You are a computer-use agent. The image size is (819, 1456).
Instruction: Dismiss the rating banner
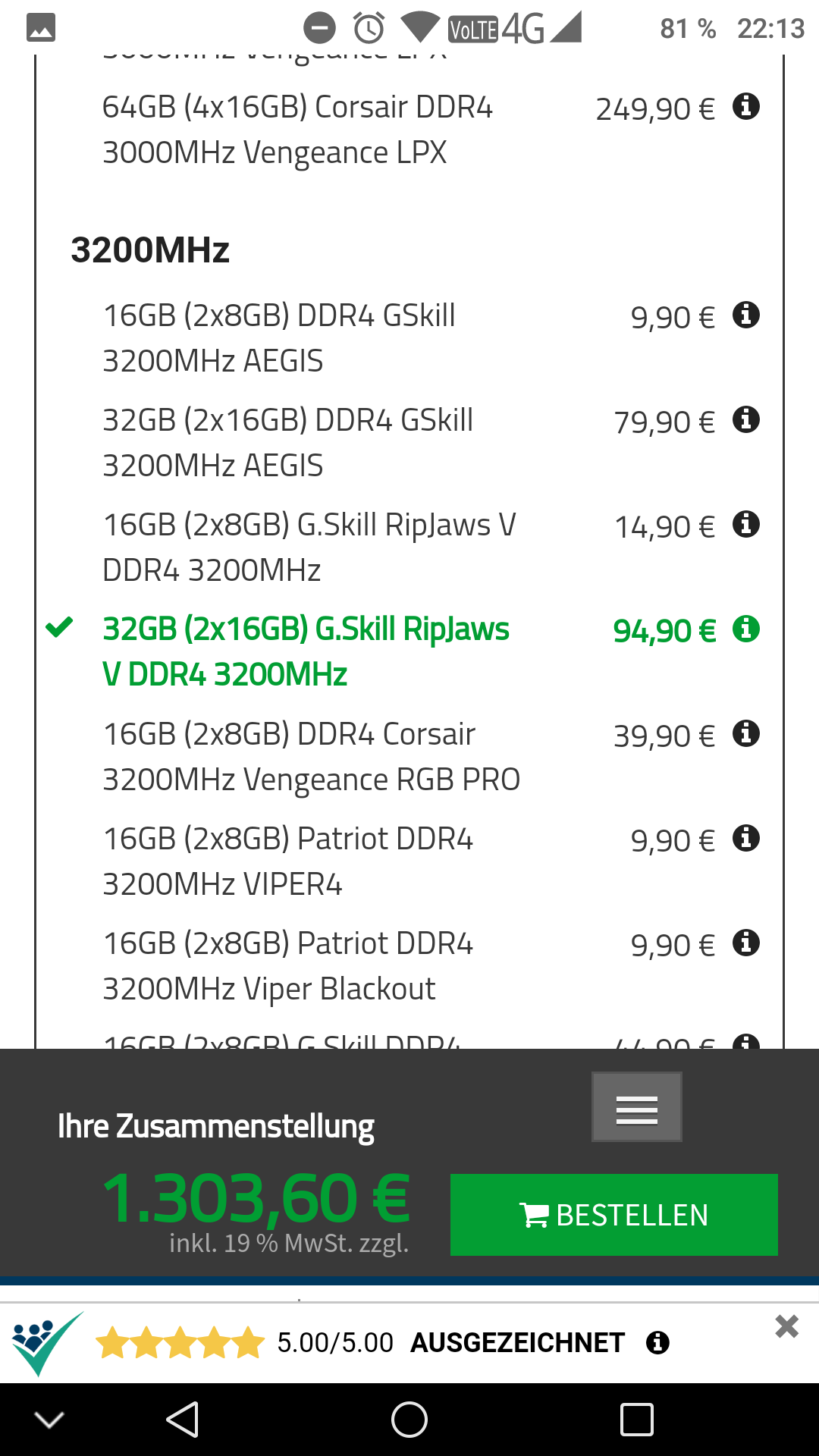click(786, 1326)
